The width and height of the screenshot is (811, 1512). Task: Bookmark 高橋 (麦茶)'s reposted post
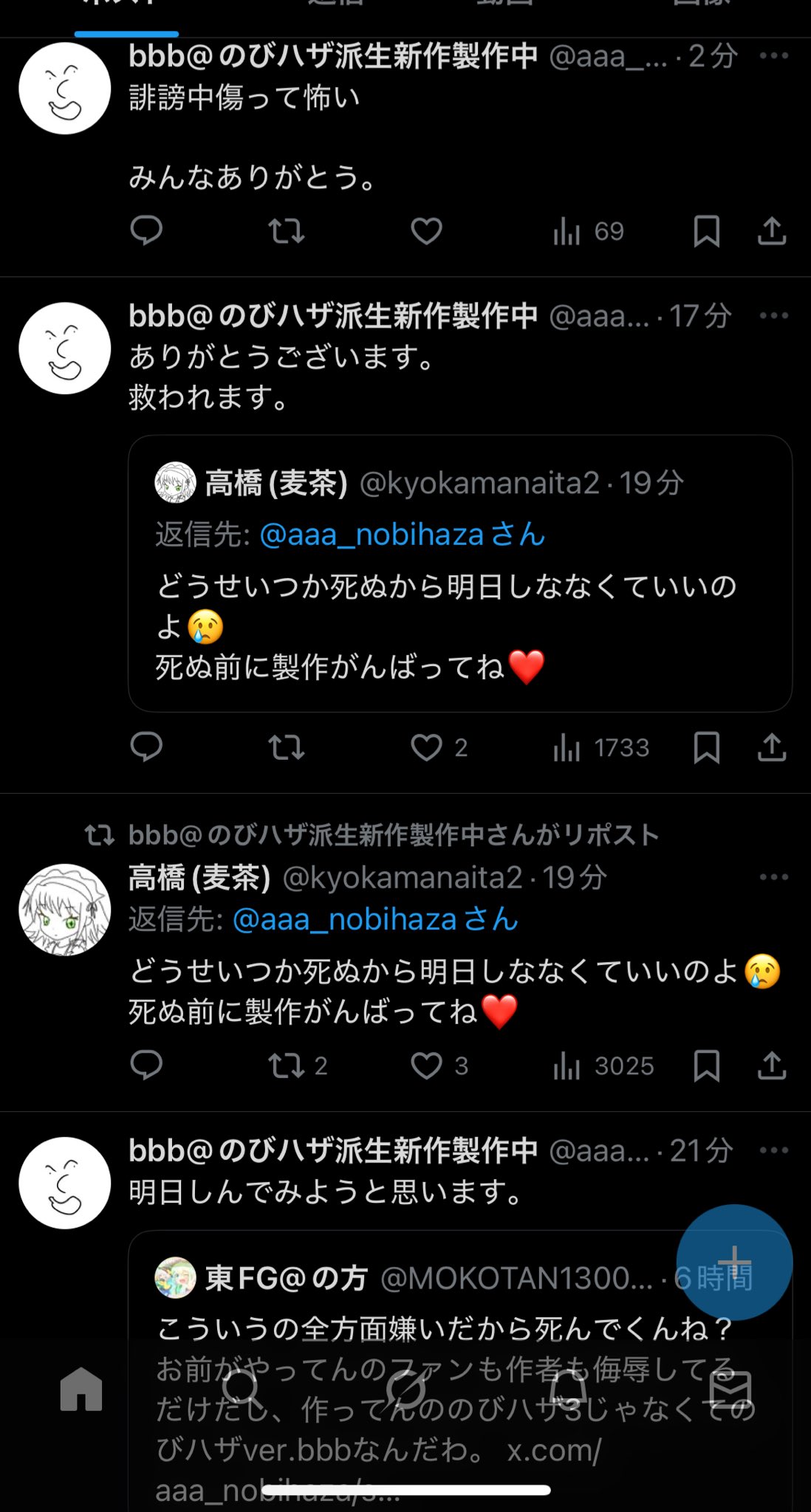(x=706, y=1065)
